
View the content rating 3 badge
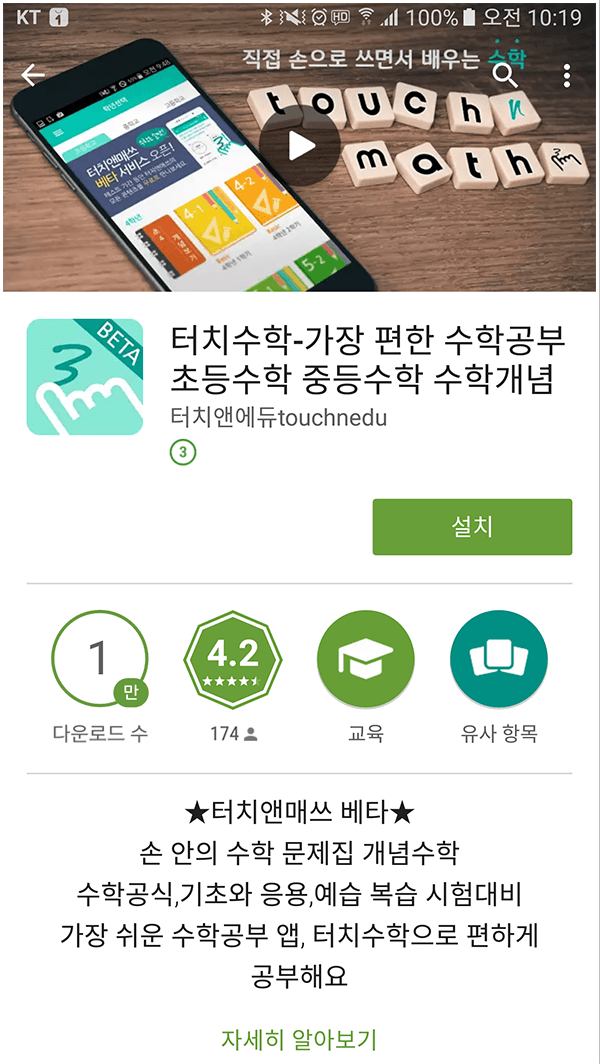coord(182,453)
